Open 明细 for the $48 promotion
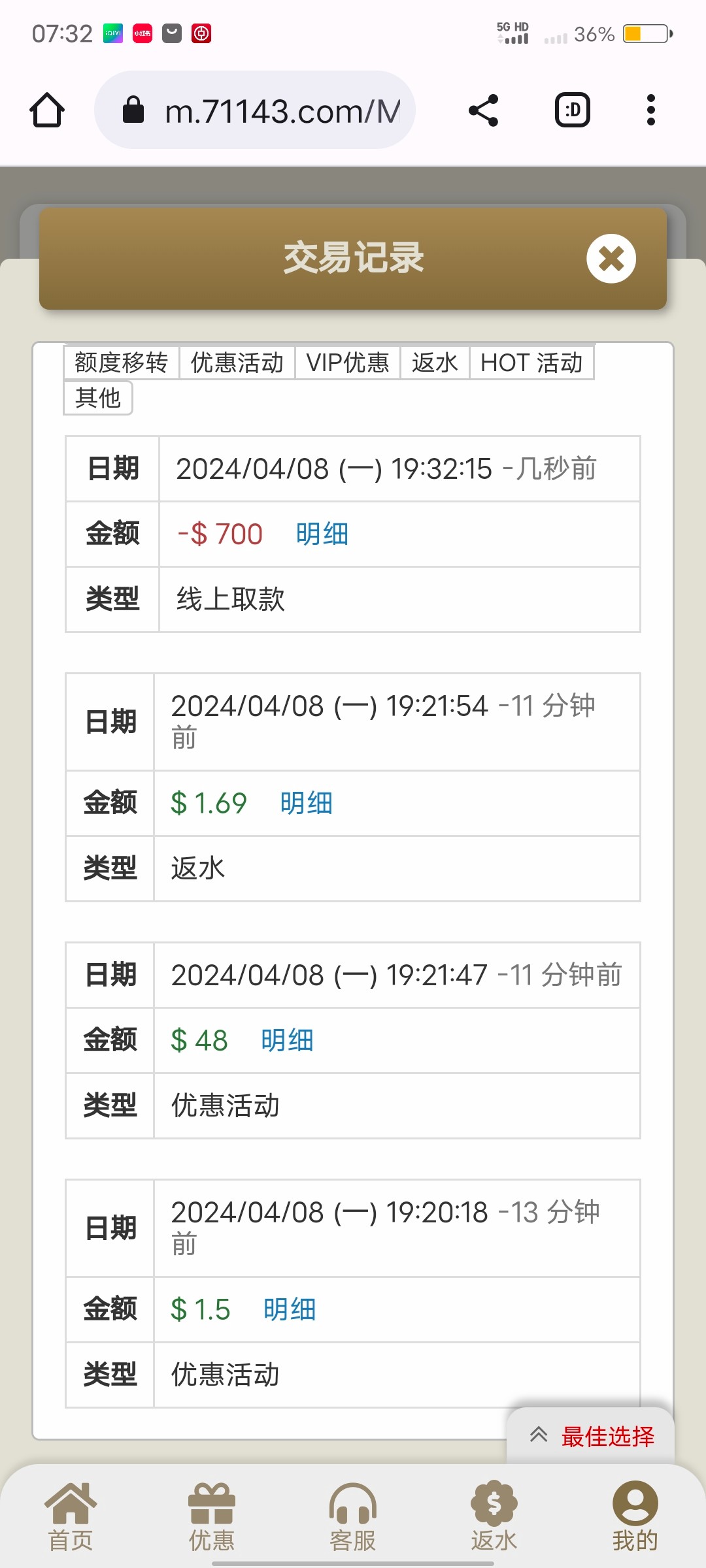 coord(288,1041)
